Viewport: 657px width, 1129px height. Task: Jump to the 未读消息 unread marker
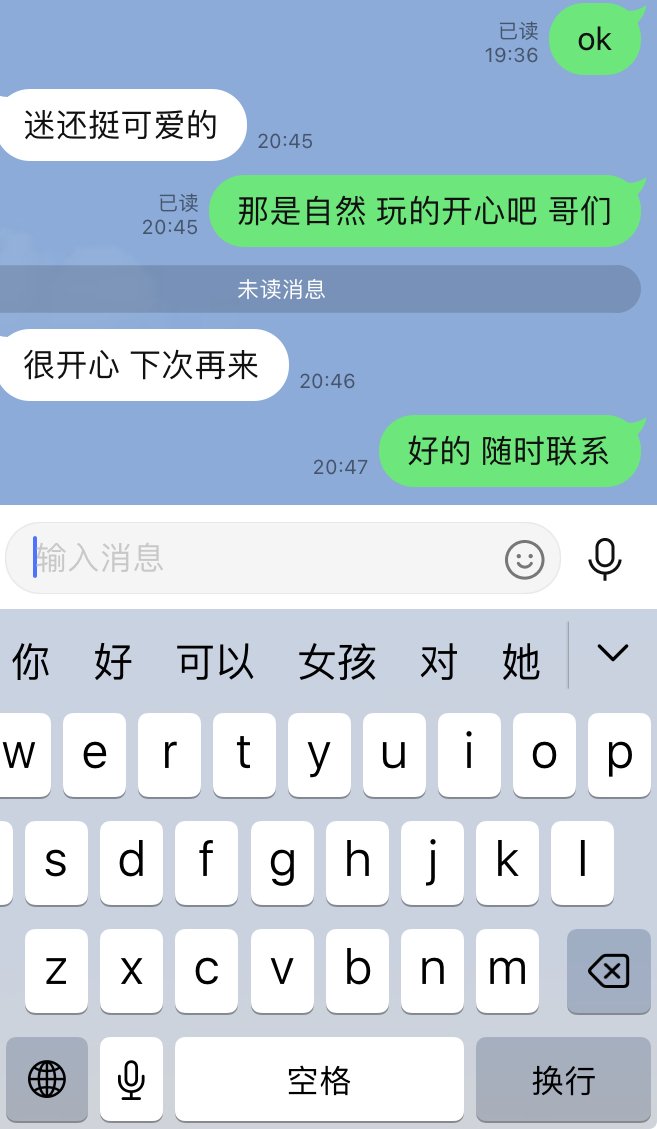[x=281, y=290]
